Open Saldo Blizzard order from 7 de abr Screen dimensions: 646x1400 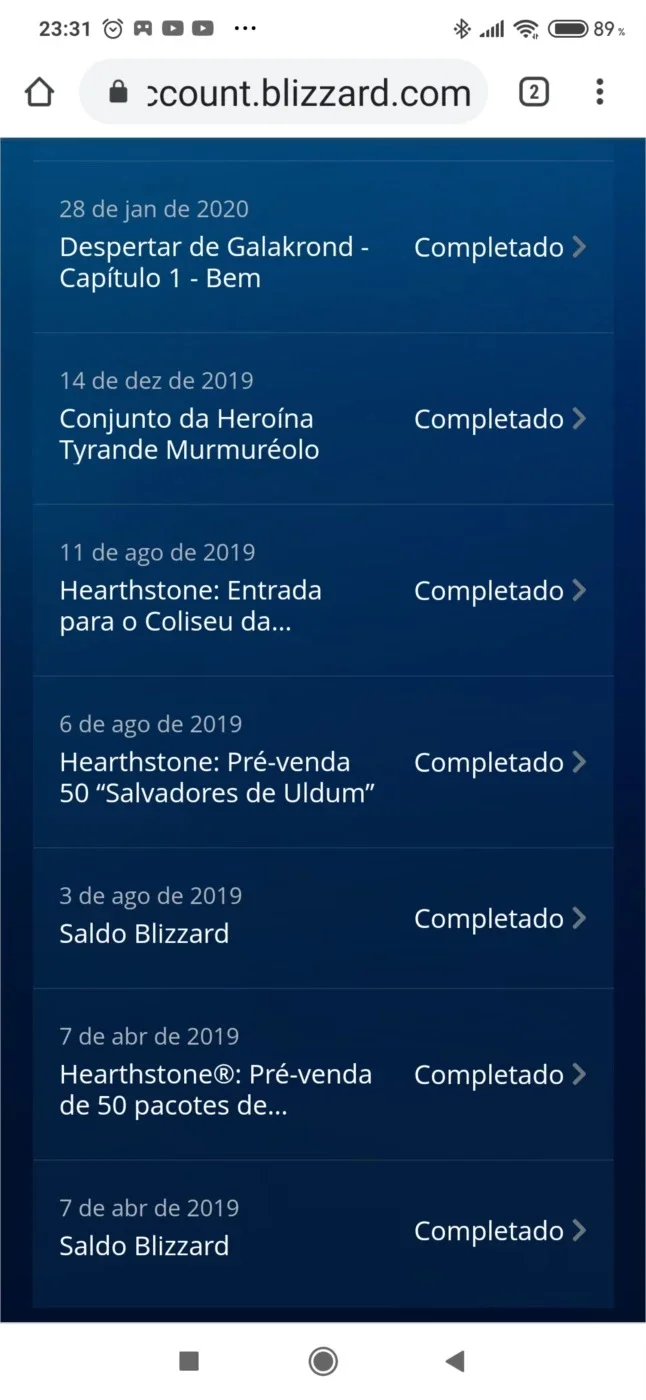click(x=323, y=1230)
